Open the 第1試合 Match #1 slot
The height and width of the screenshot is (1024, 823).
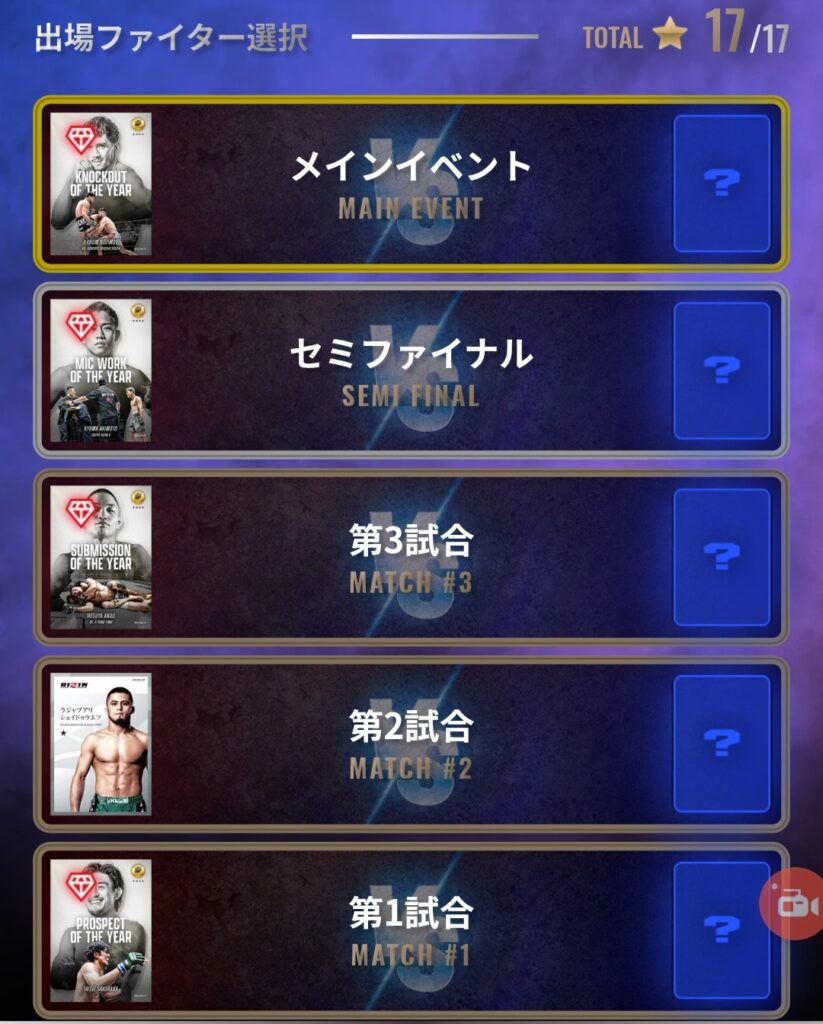coord(411,930)
